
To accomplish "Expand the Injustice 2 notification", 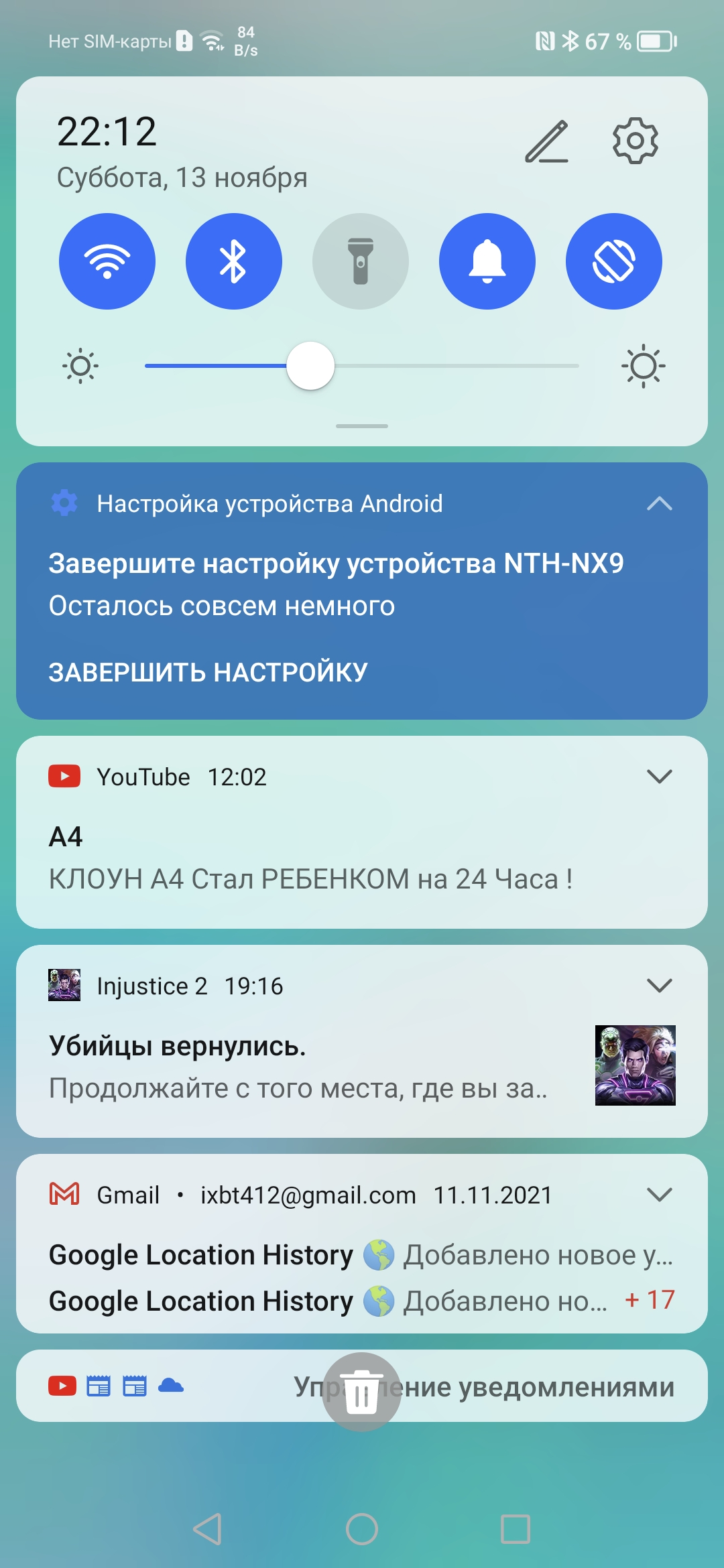I will tap(660, 986).
